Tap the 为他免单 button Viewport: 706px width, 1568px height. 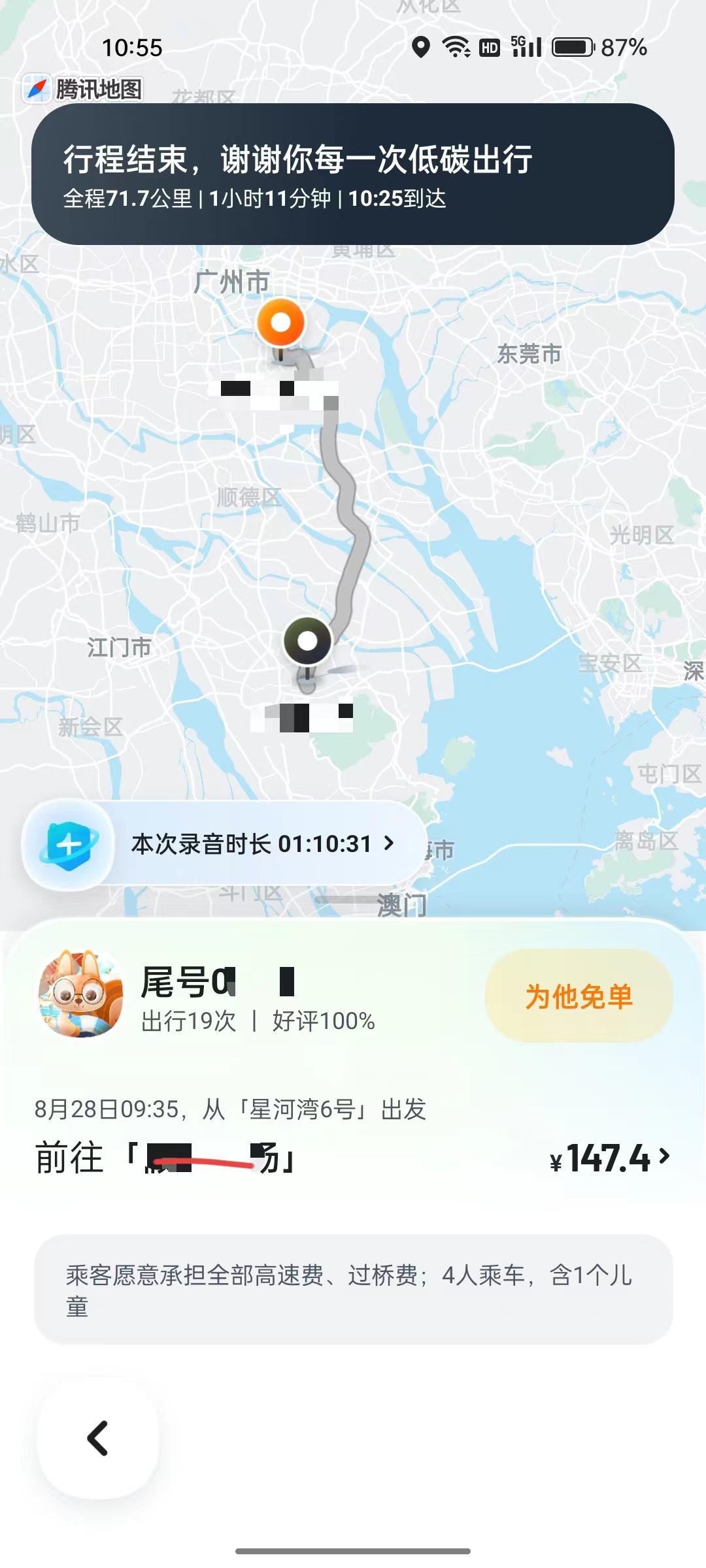(x=579, y=996)
